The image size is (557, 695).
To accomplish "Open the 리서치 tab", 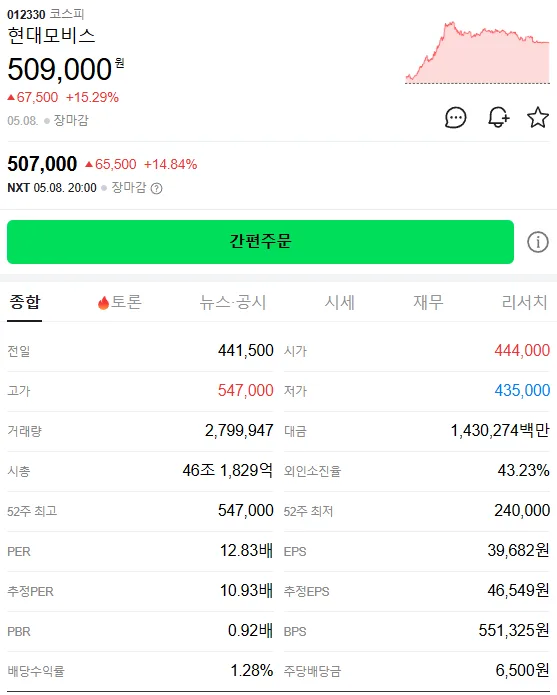I will point(525,302).
